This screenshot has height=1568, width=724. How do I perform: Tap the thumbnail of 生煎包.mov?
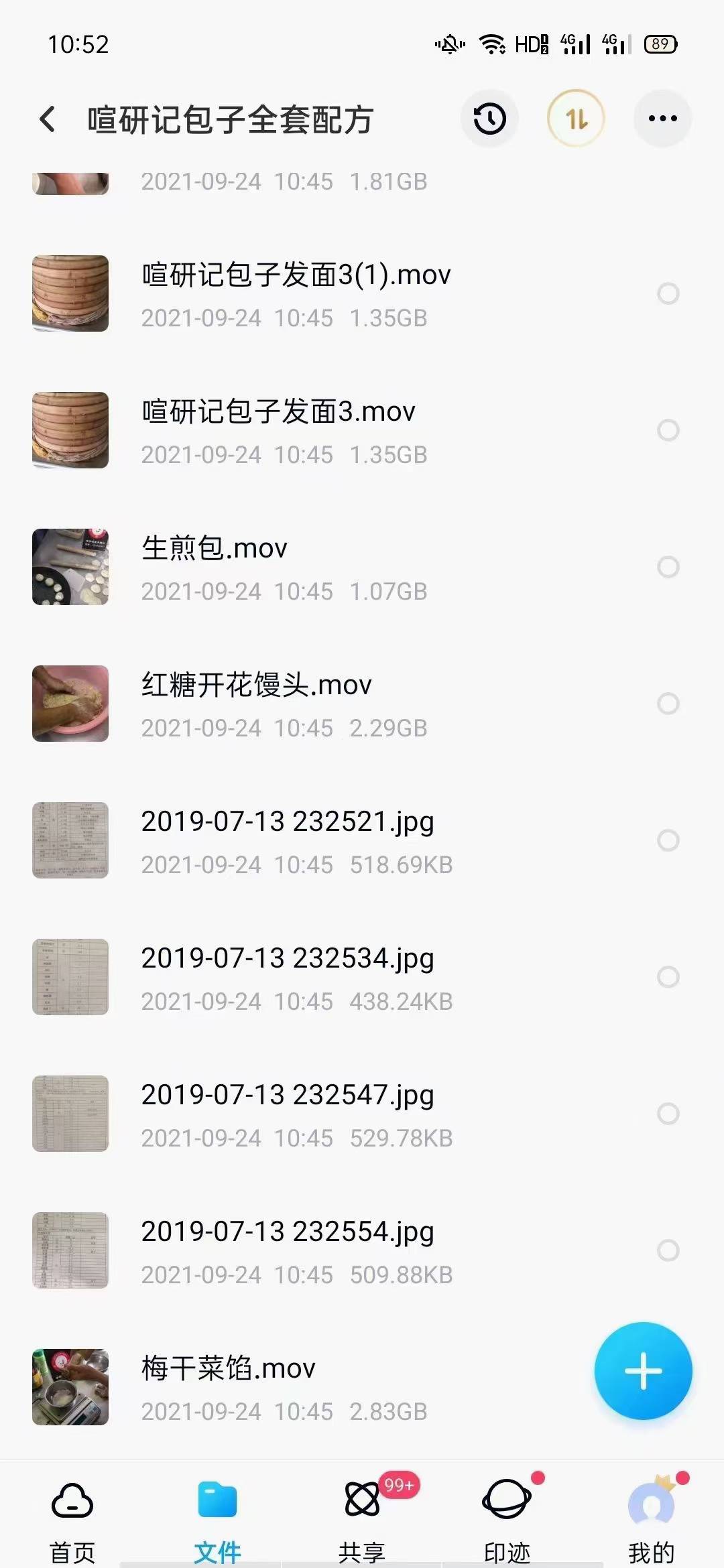click(70, 567)
